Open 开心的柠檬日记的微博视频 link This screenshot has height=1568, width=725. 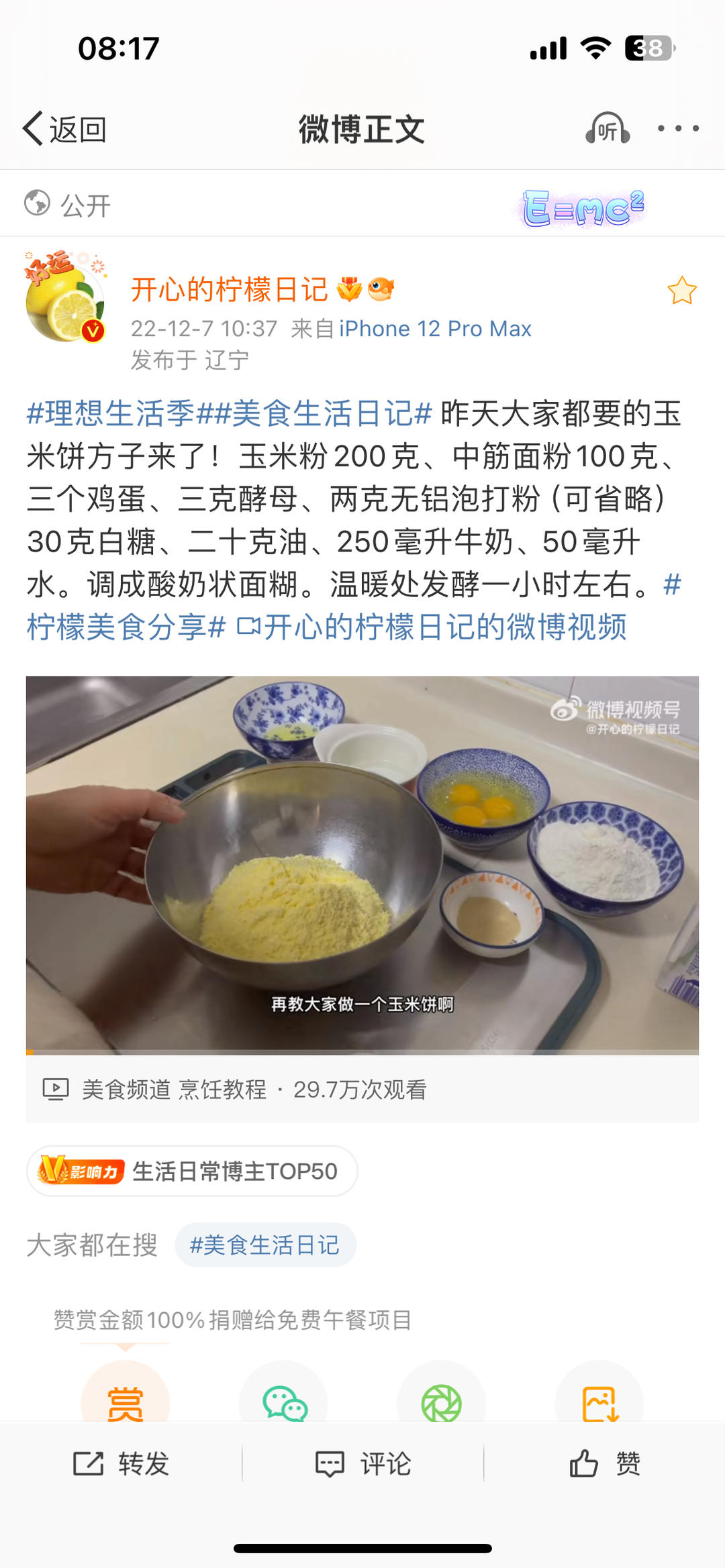pos(433,627)
